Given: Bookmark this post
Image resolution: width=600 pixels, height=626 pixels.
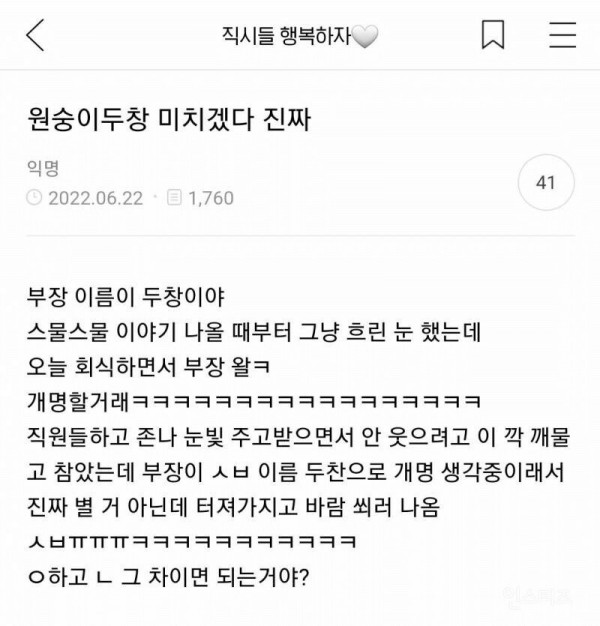Looking at the screenshot, I should tap(493, 35).
